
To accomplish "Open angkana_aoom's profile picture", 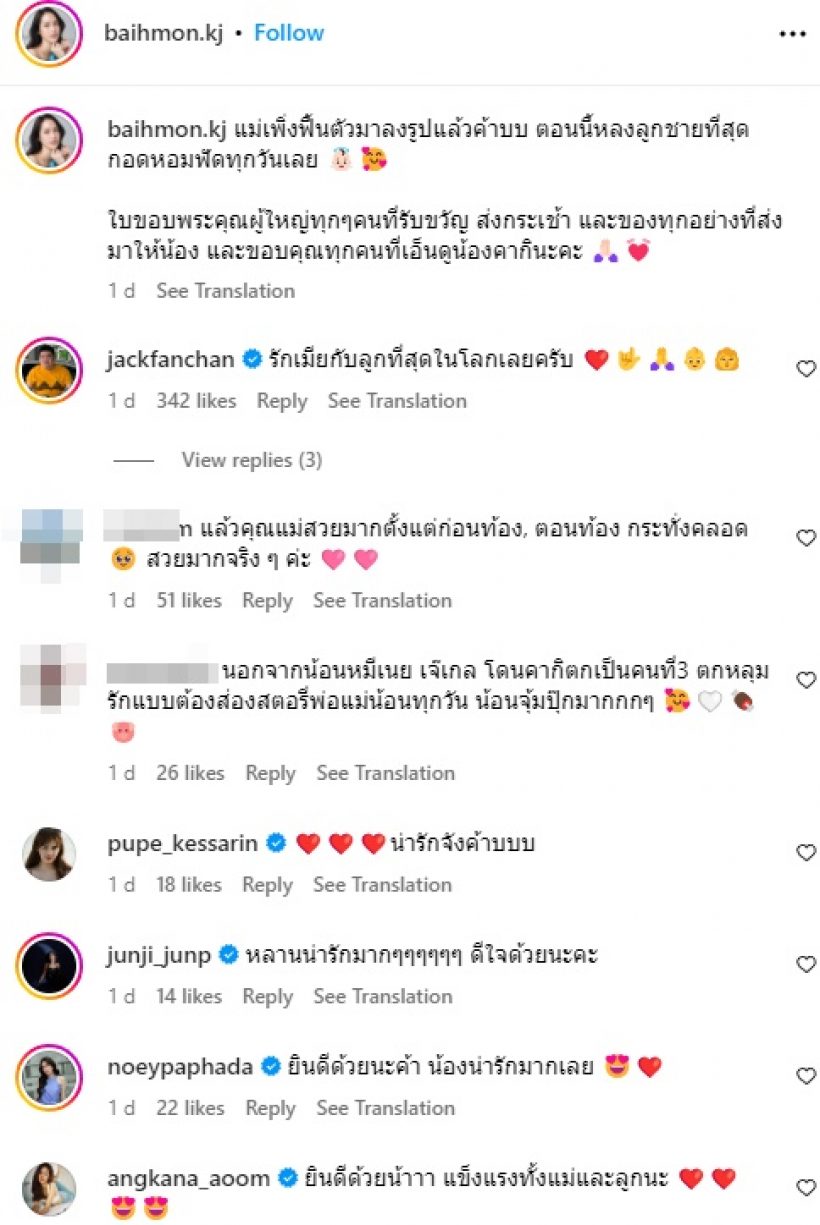I will (x=49, y=1188).
